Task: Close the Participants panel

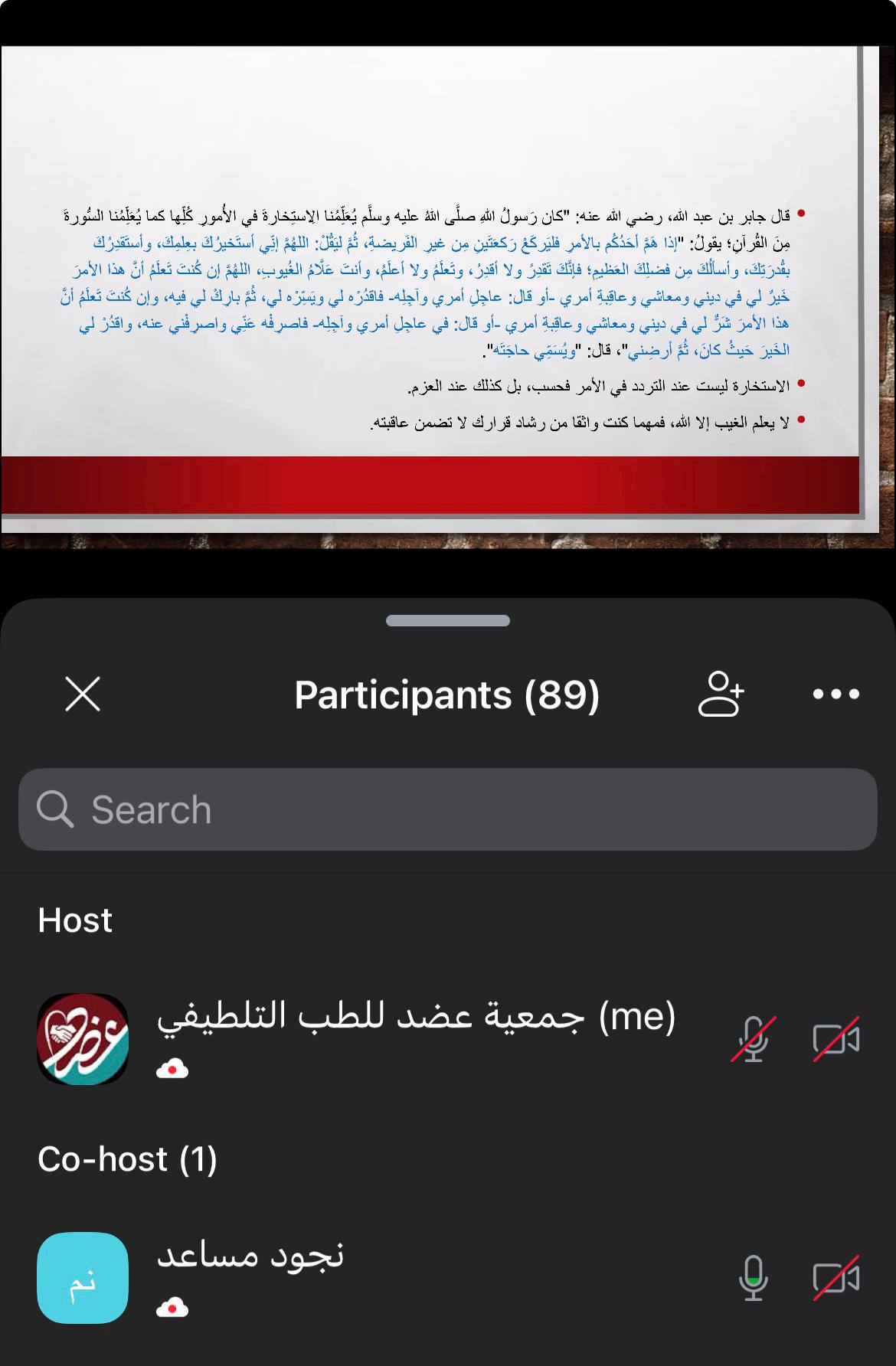Action: 83,694
